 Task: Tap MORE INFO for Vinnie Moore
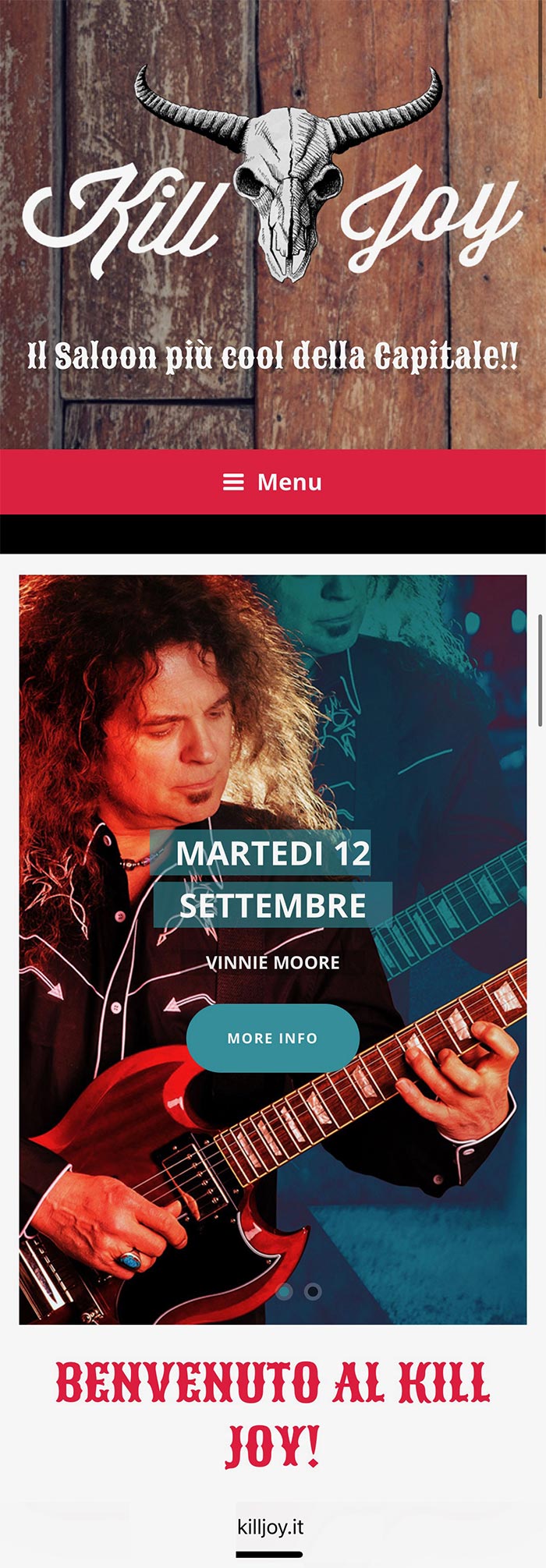pos(272,1038)
